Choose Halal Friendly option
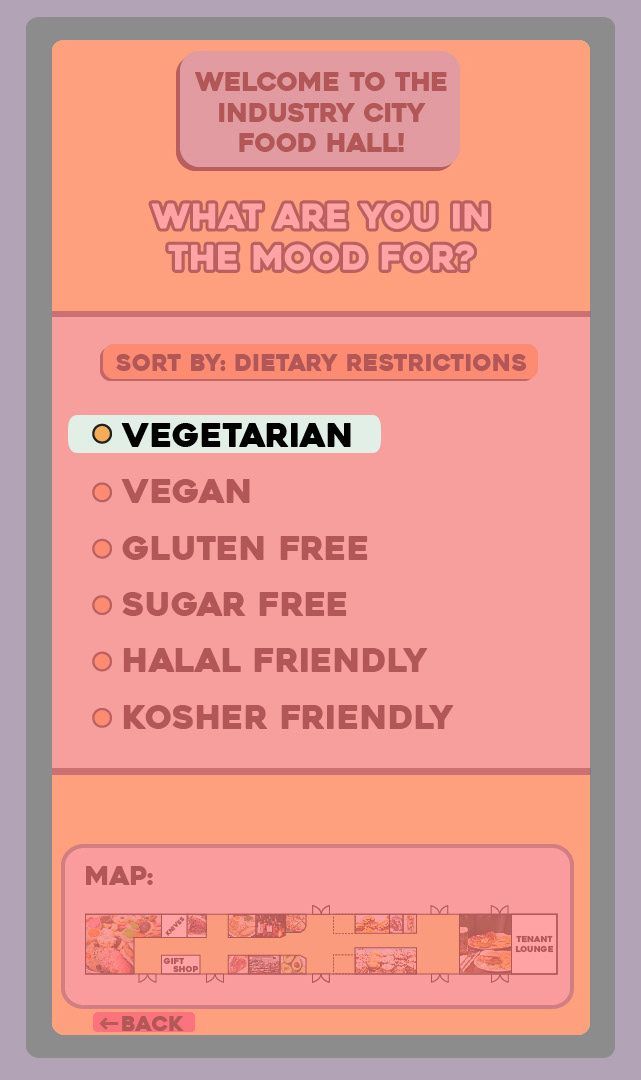 [260, 661]
